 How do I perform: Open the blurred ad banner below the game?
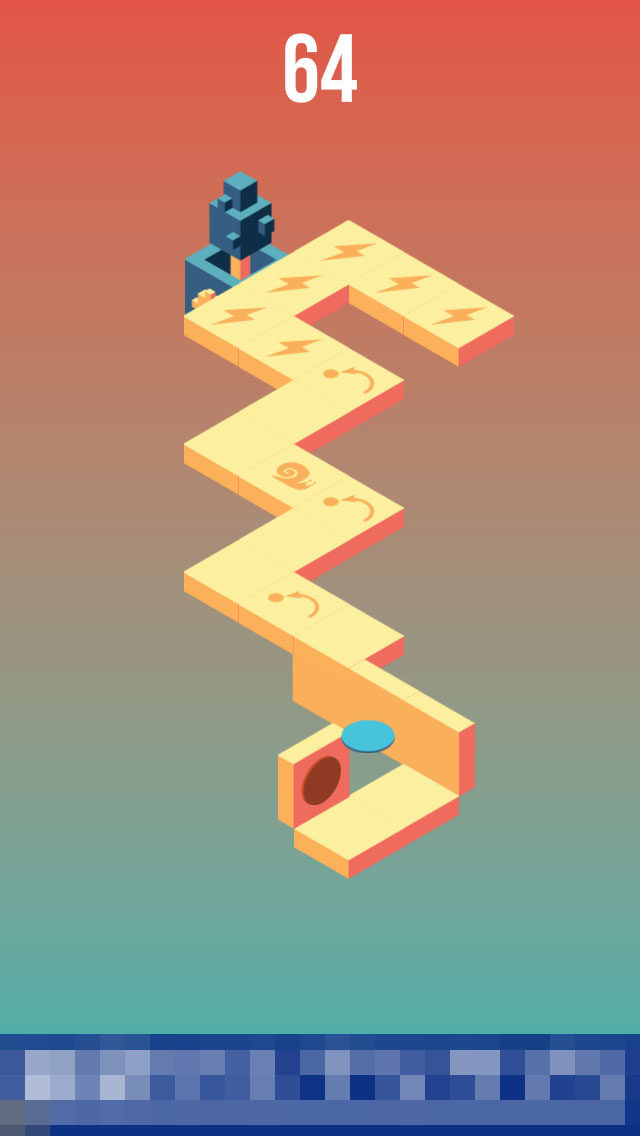[x=320, y=1085]
